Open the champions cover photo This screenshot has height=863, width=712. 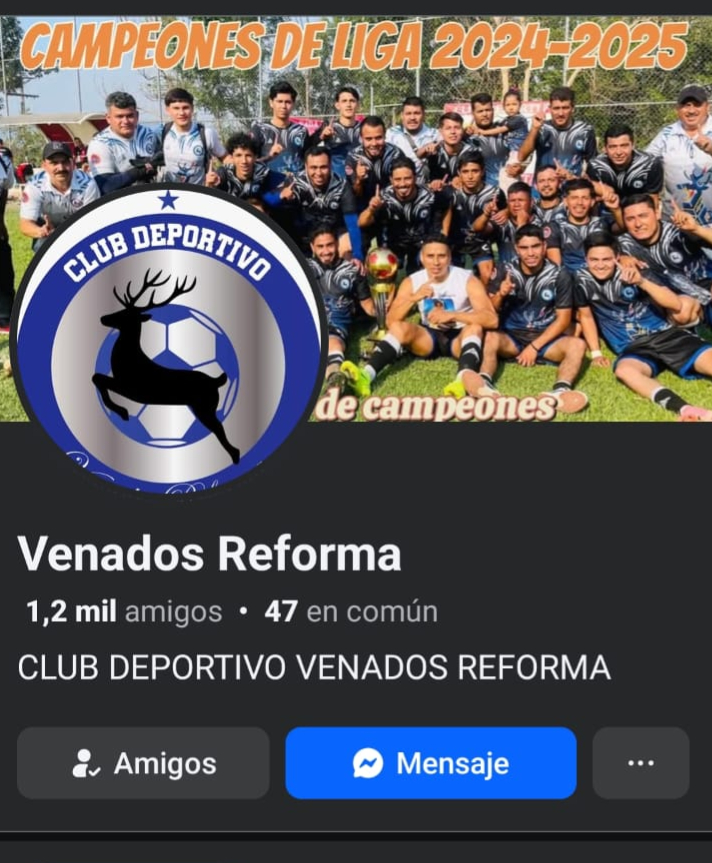[500, 200]
